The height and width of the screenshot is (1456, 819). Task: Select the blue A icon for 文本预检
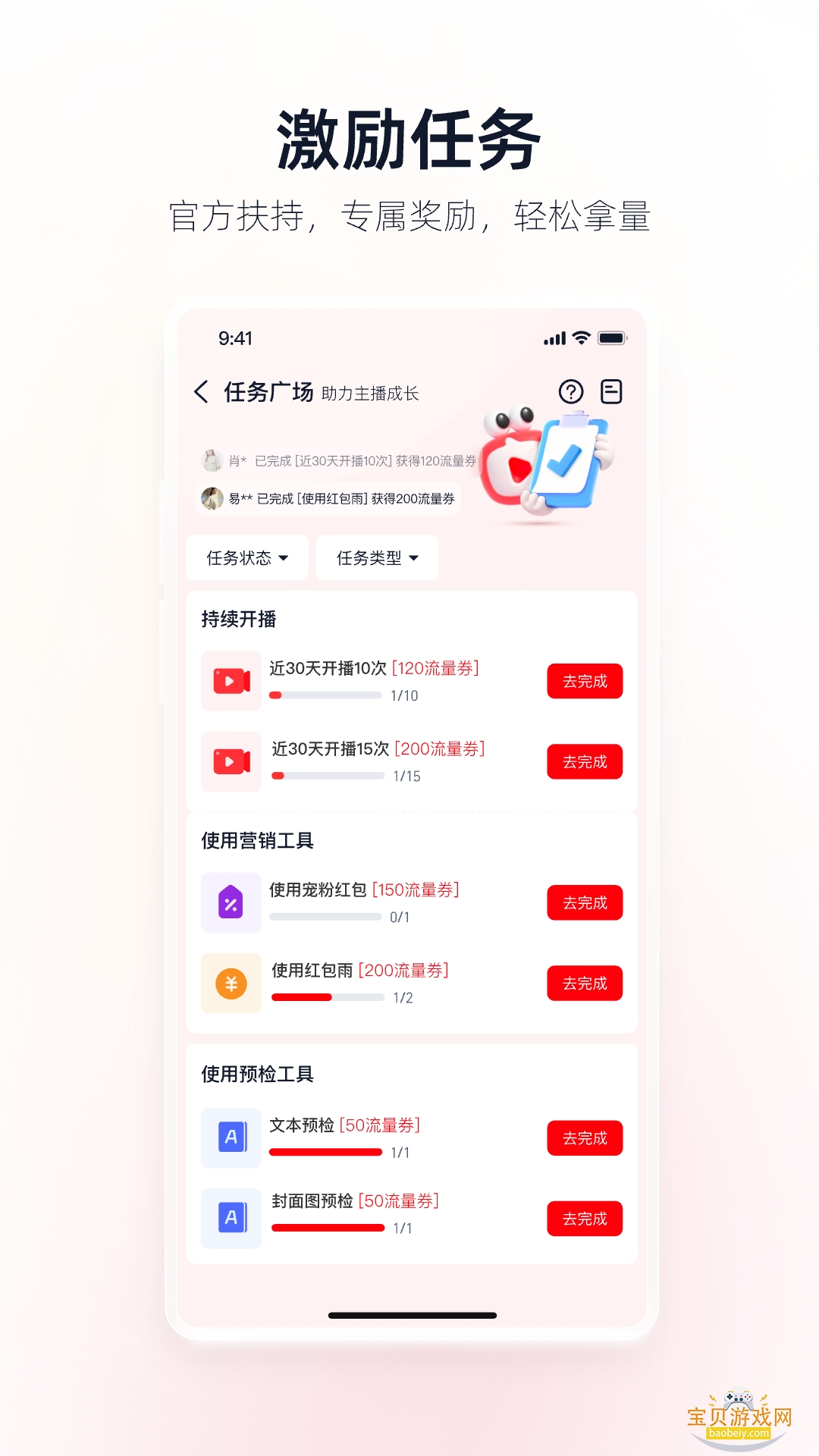tap(231, 1137)
